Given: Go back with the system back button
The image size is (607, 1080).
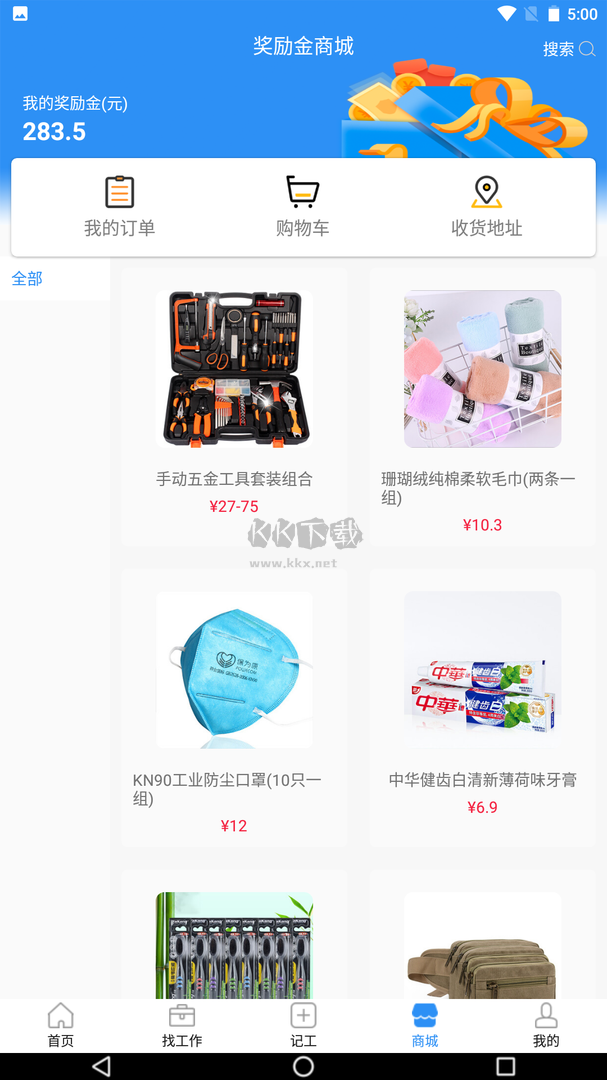Looking at the screenshot, I should (x=101, y=1066).
